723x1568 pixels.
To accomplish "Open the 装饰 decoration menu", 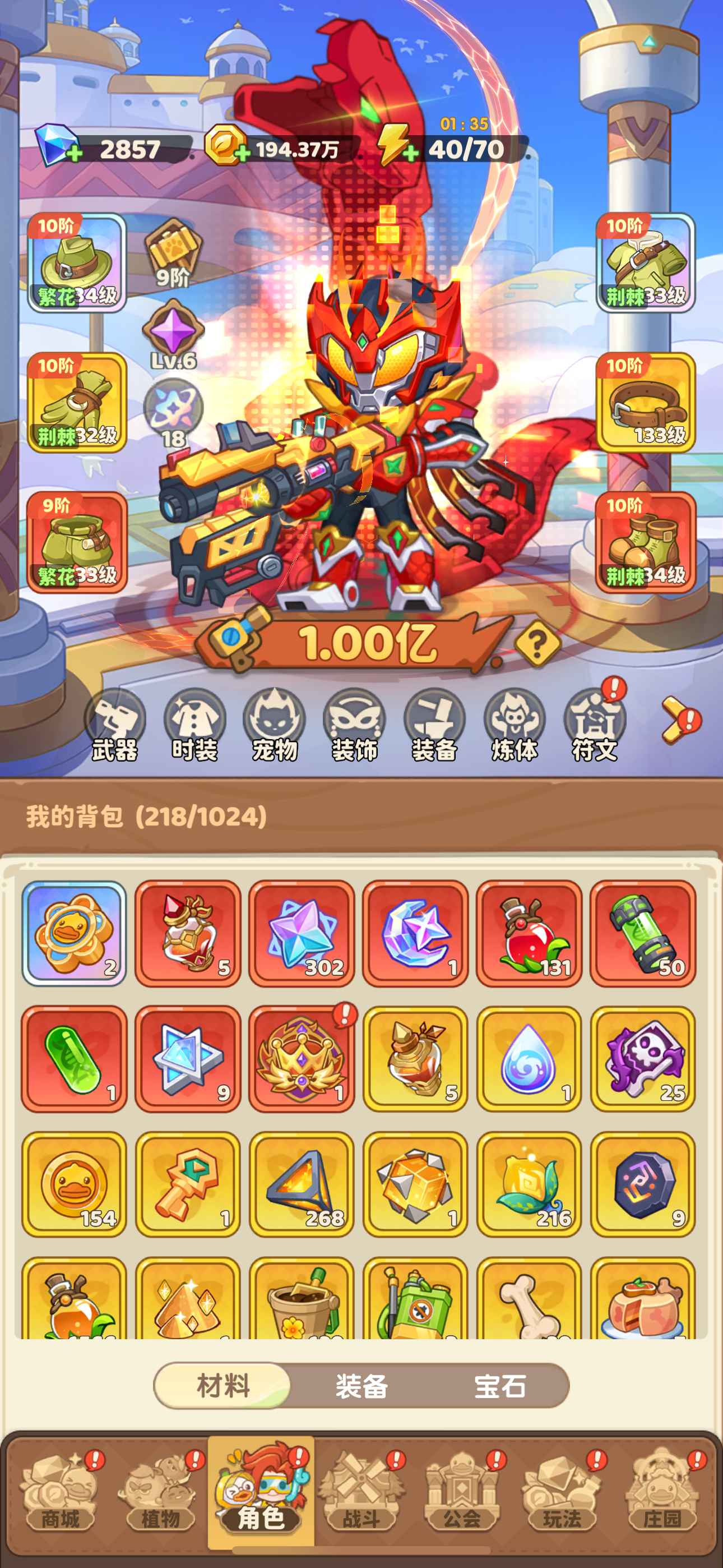I will 354,725.
